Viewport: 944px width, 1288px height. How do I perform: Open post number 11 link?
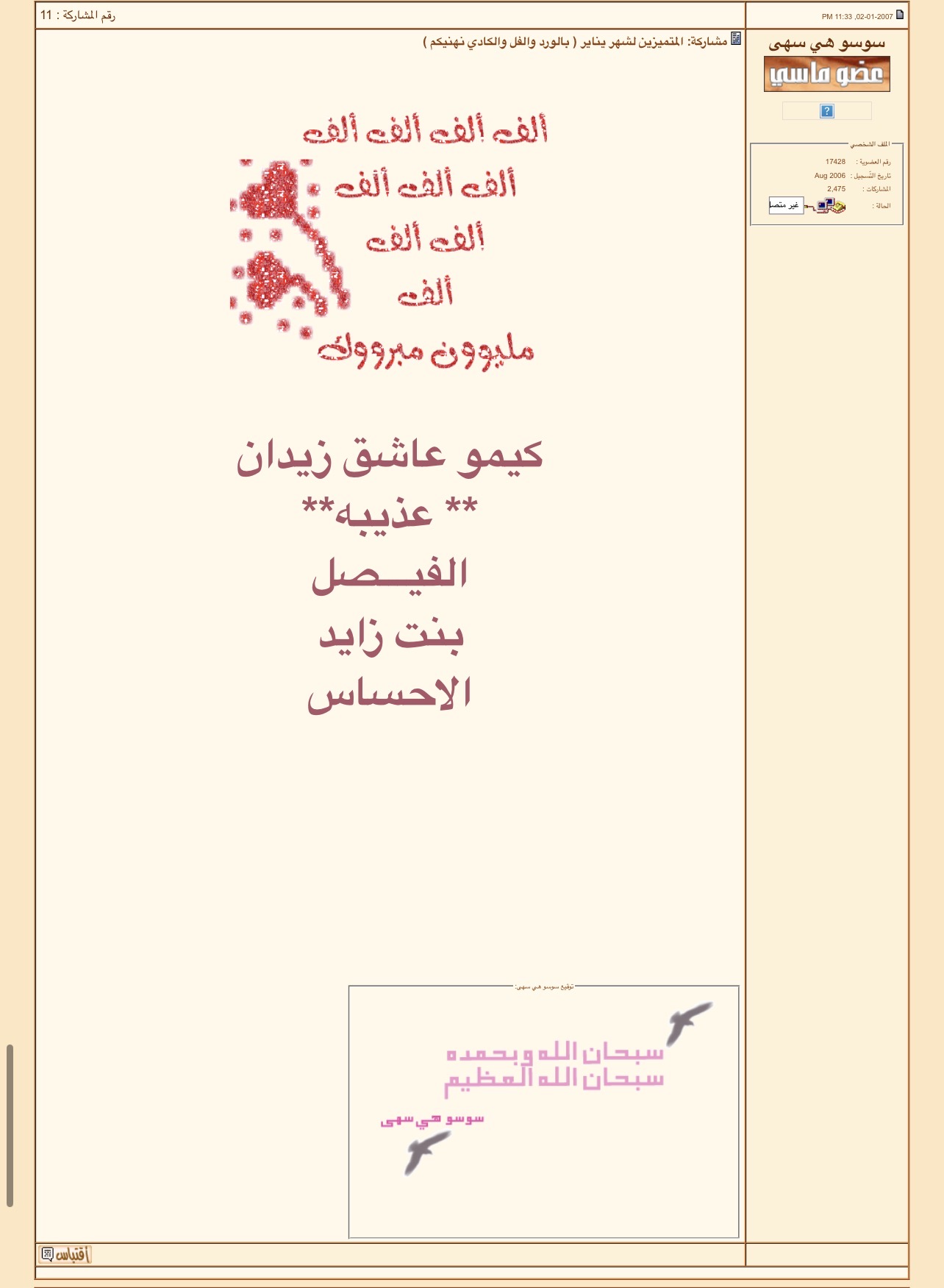pyautogui.click(x=46, y=15)
